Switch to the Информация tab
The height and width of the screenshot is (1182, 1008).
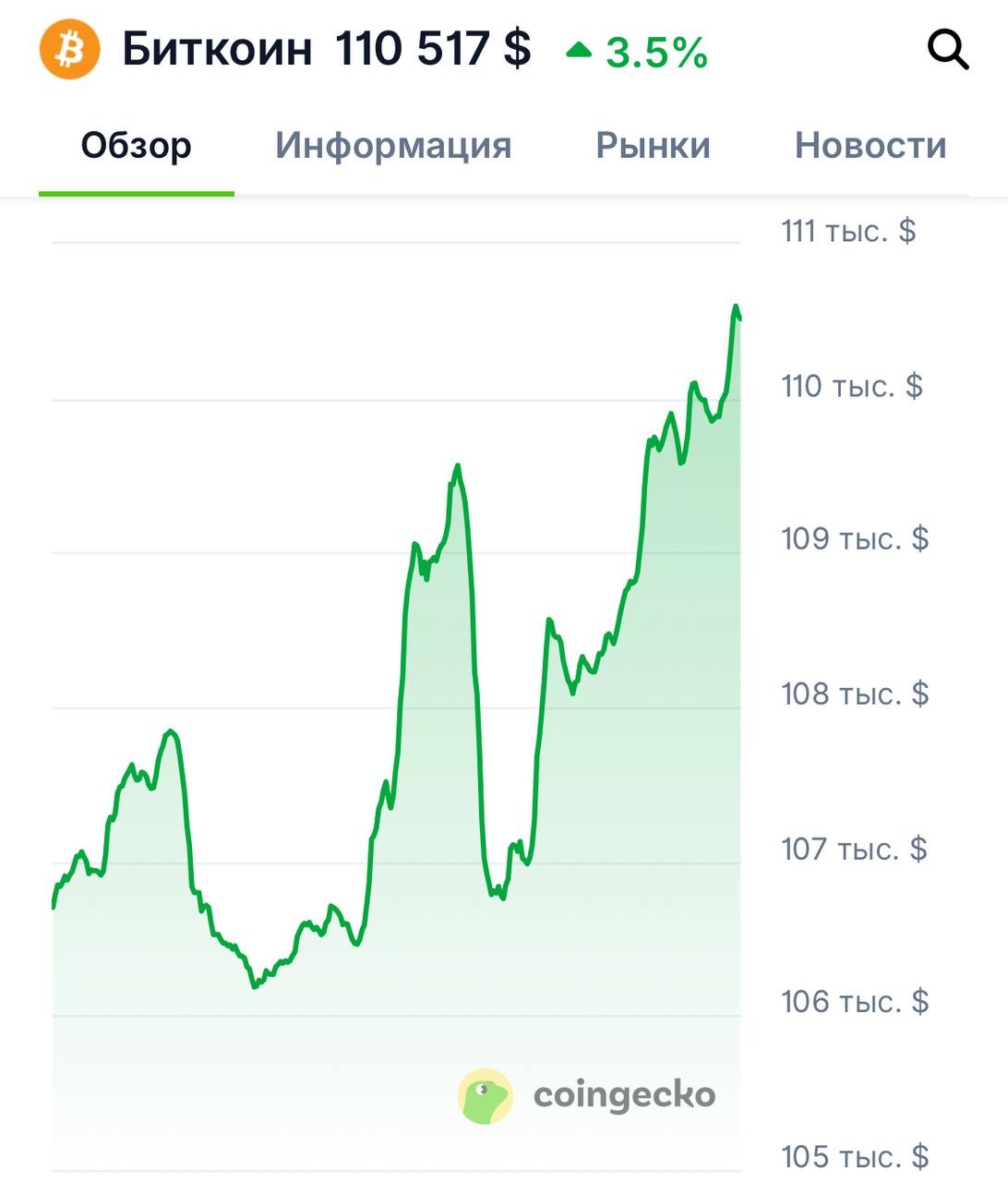coord(393,146)
